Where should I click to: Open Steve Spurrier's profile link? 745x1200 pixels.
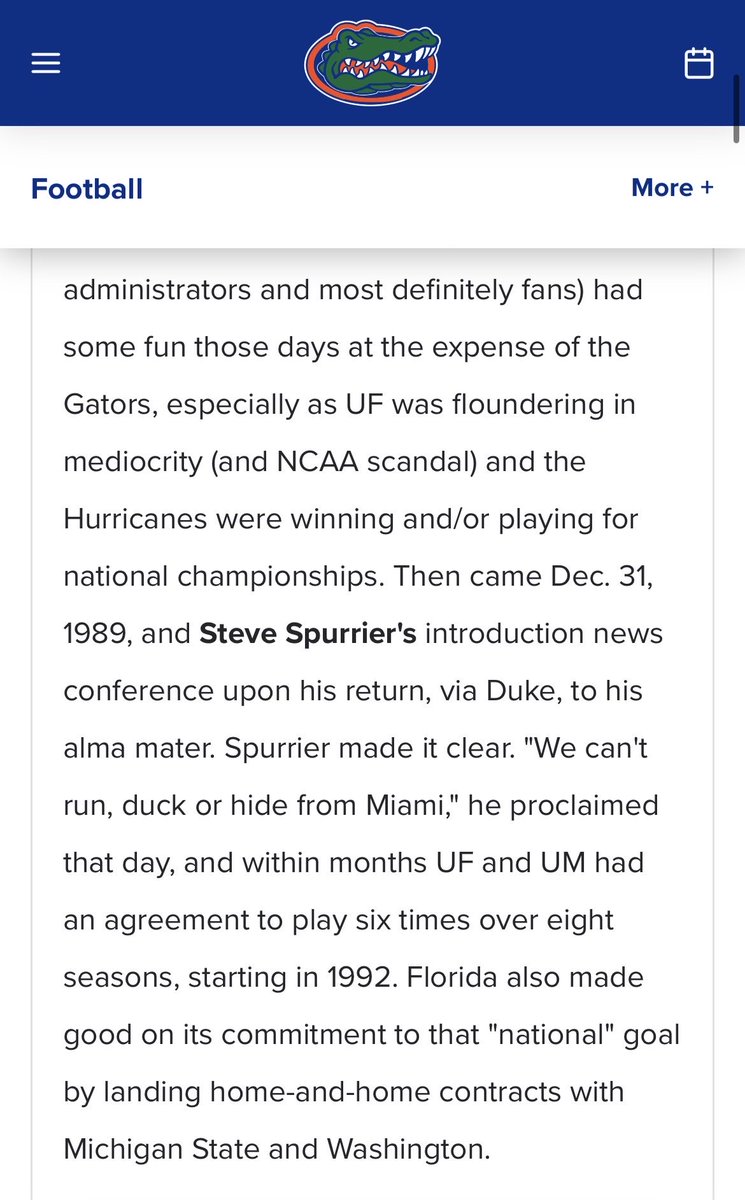[x=308, y=633]
